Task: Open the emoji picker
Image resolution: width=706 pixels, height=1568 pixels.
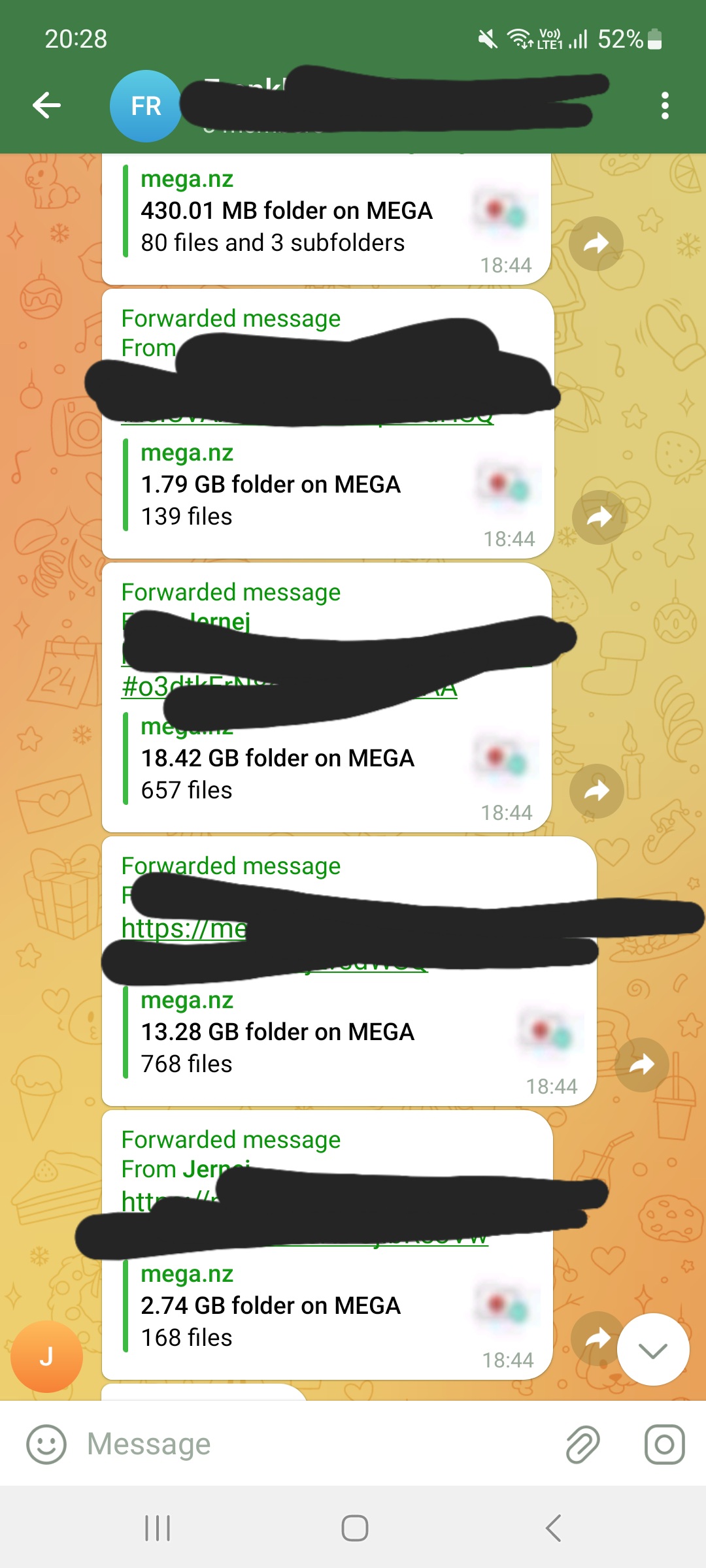Action: click(x=46, y=1444)
